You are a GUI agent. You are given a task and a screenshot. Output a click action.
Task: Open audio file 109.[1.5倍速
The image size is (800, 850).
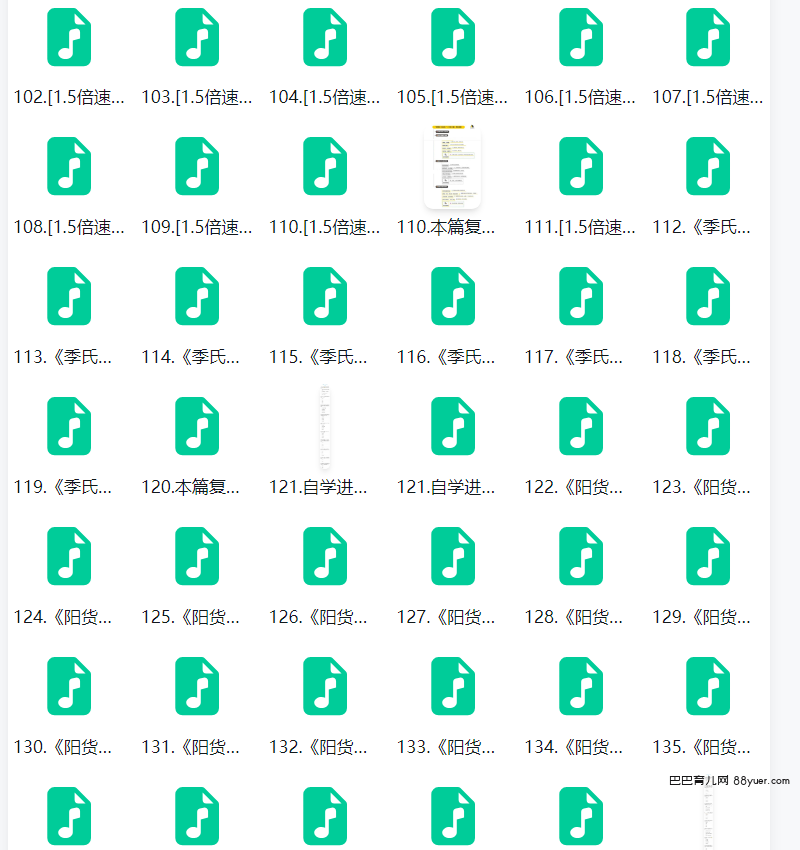[197, 166]
